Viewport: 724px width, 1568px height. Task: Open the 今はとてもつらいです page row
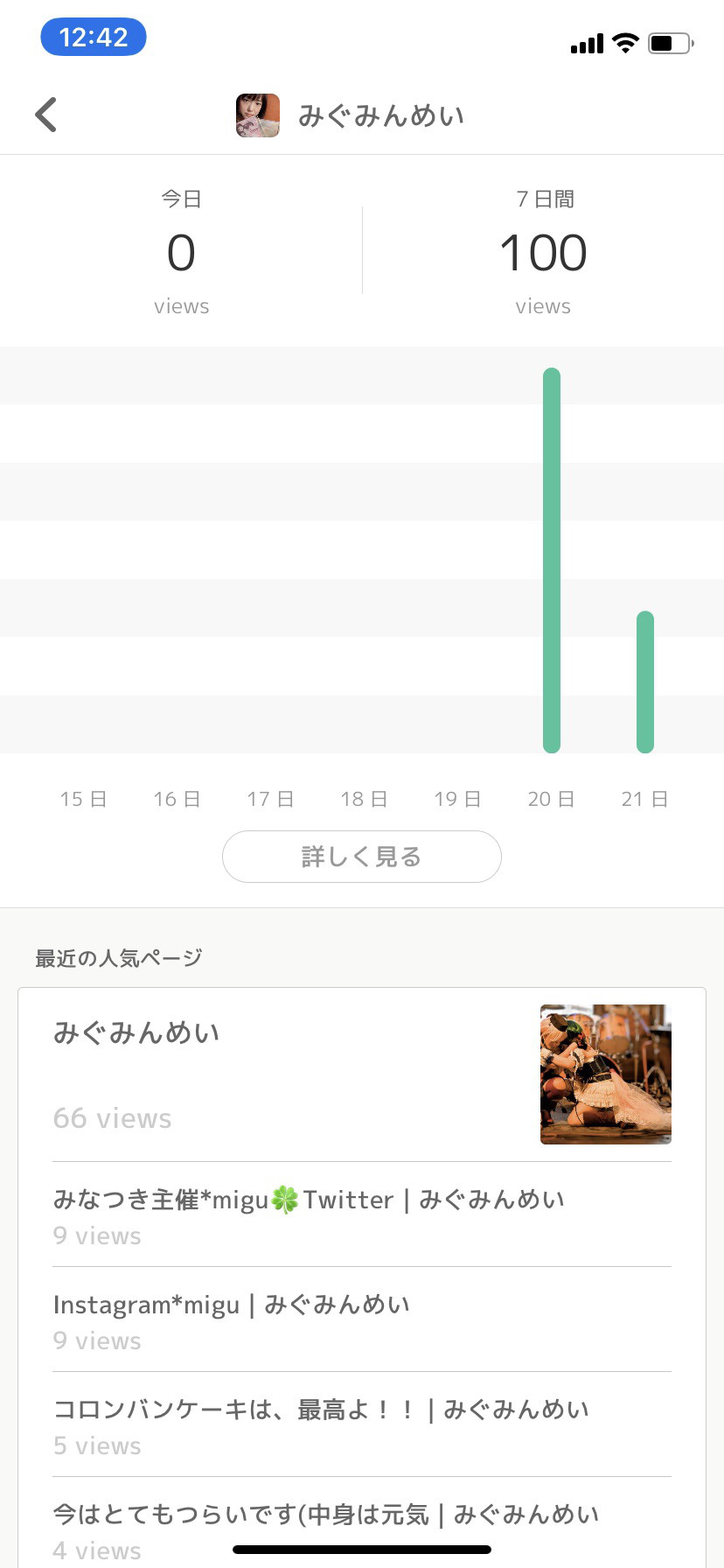362,1522
